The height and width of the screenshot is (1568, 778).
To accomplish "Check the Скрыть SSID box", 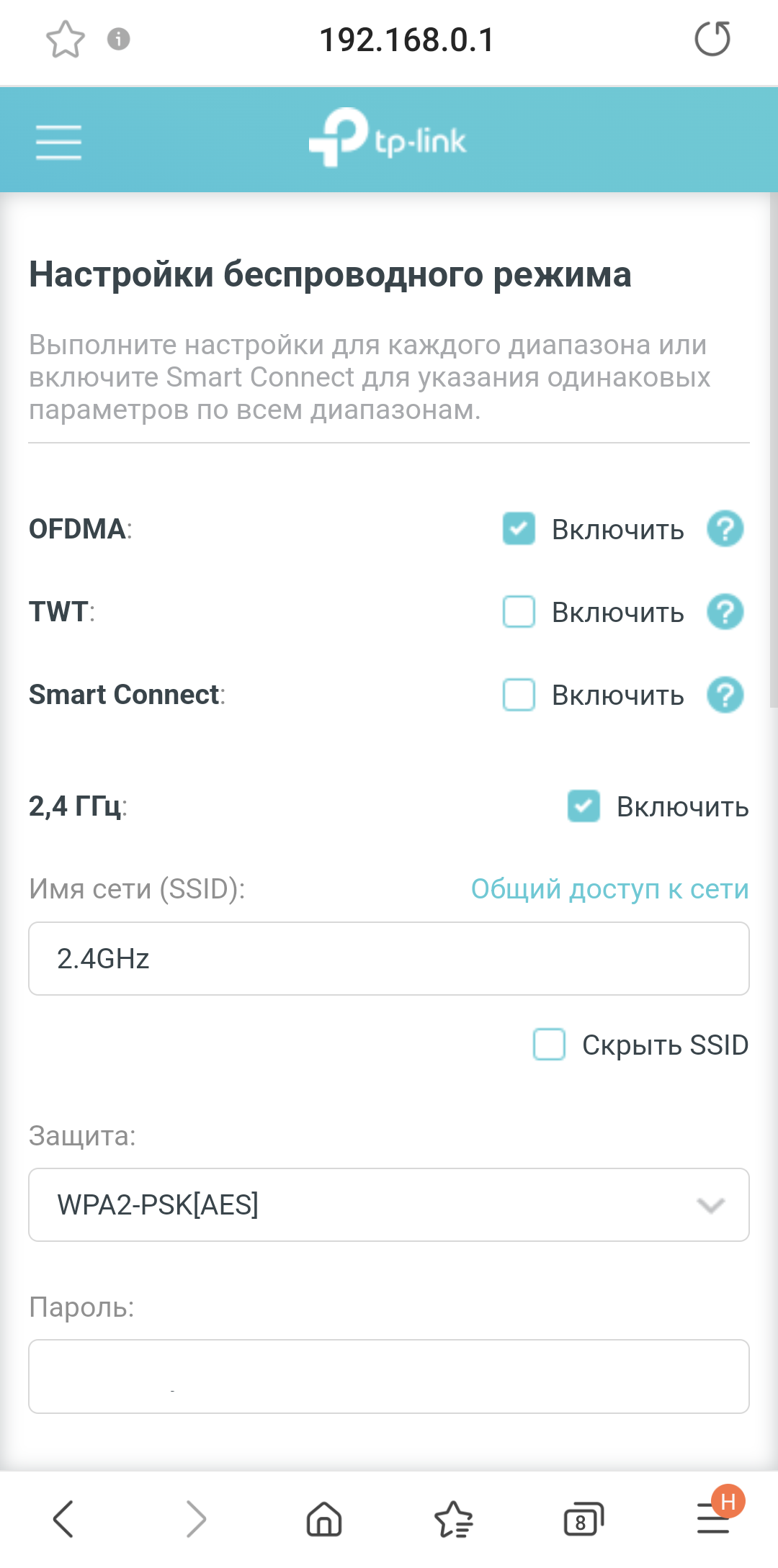I will pyautogui.click(x=549, y=1045).
